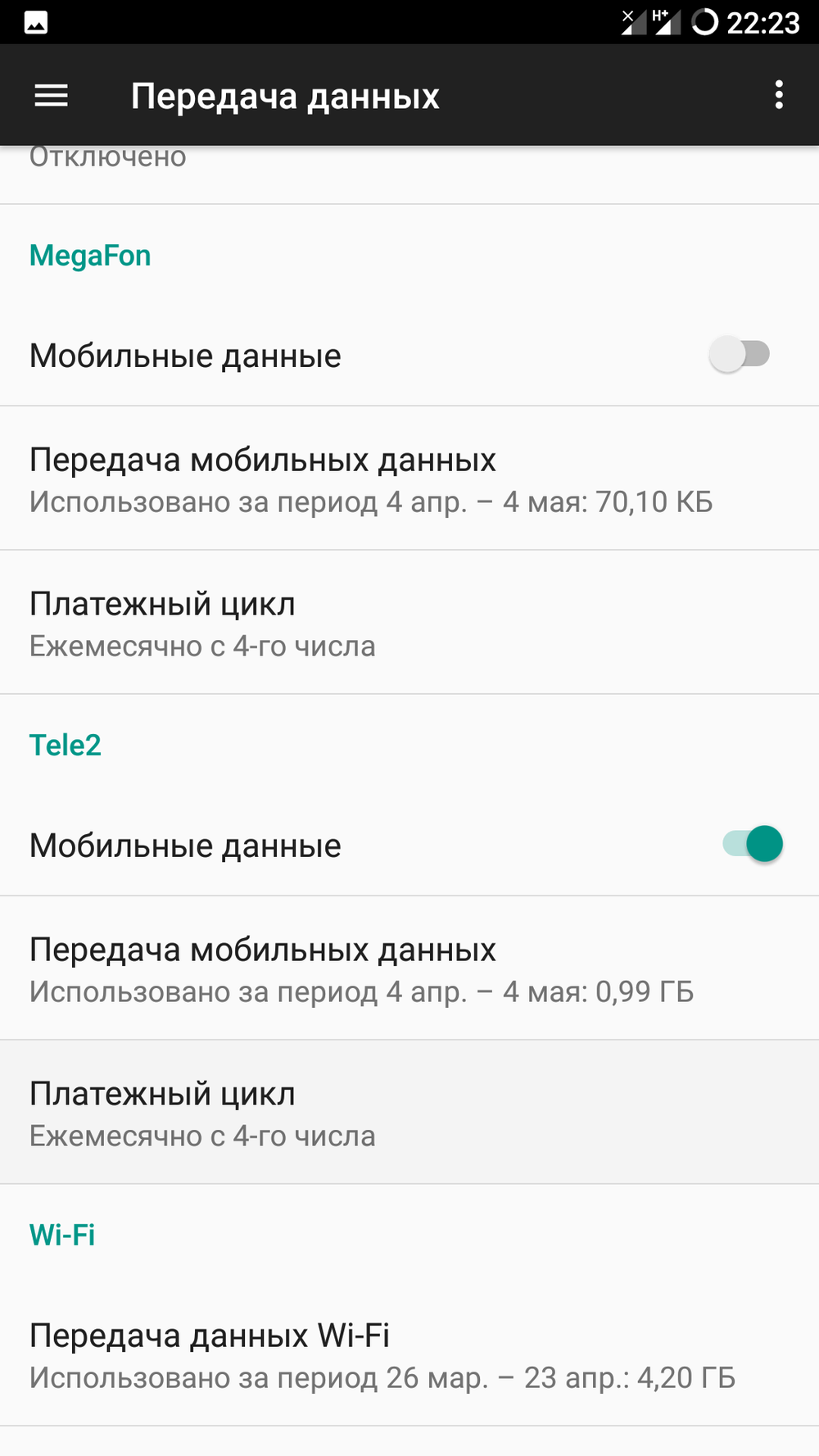819x1456 pixels.
Task: Open the hamburger drawer menu
Action: pyautogui.click(x=51, y=96)
